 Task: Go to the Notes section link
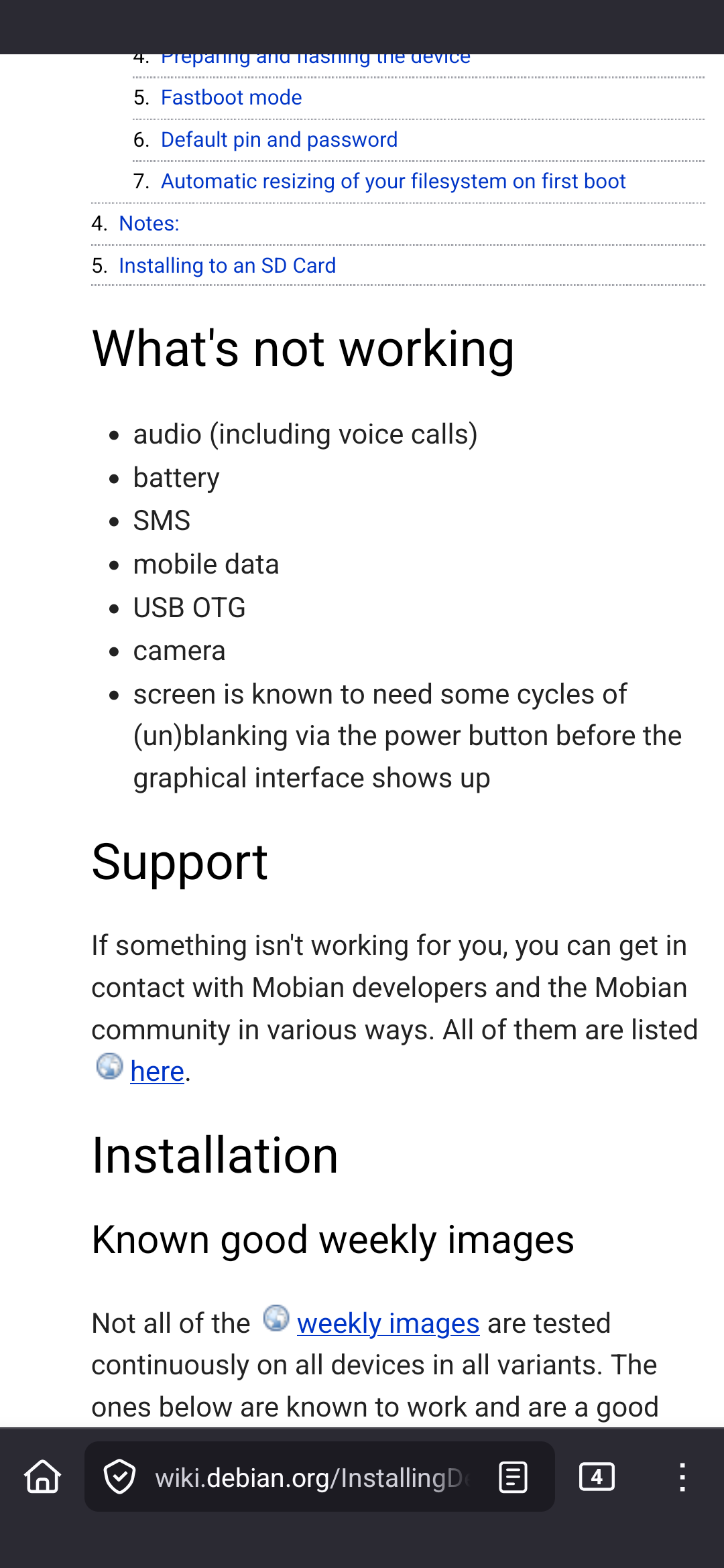(149, 224)
